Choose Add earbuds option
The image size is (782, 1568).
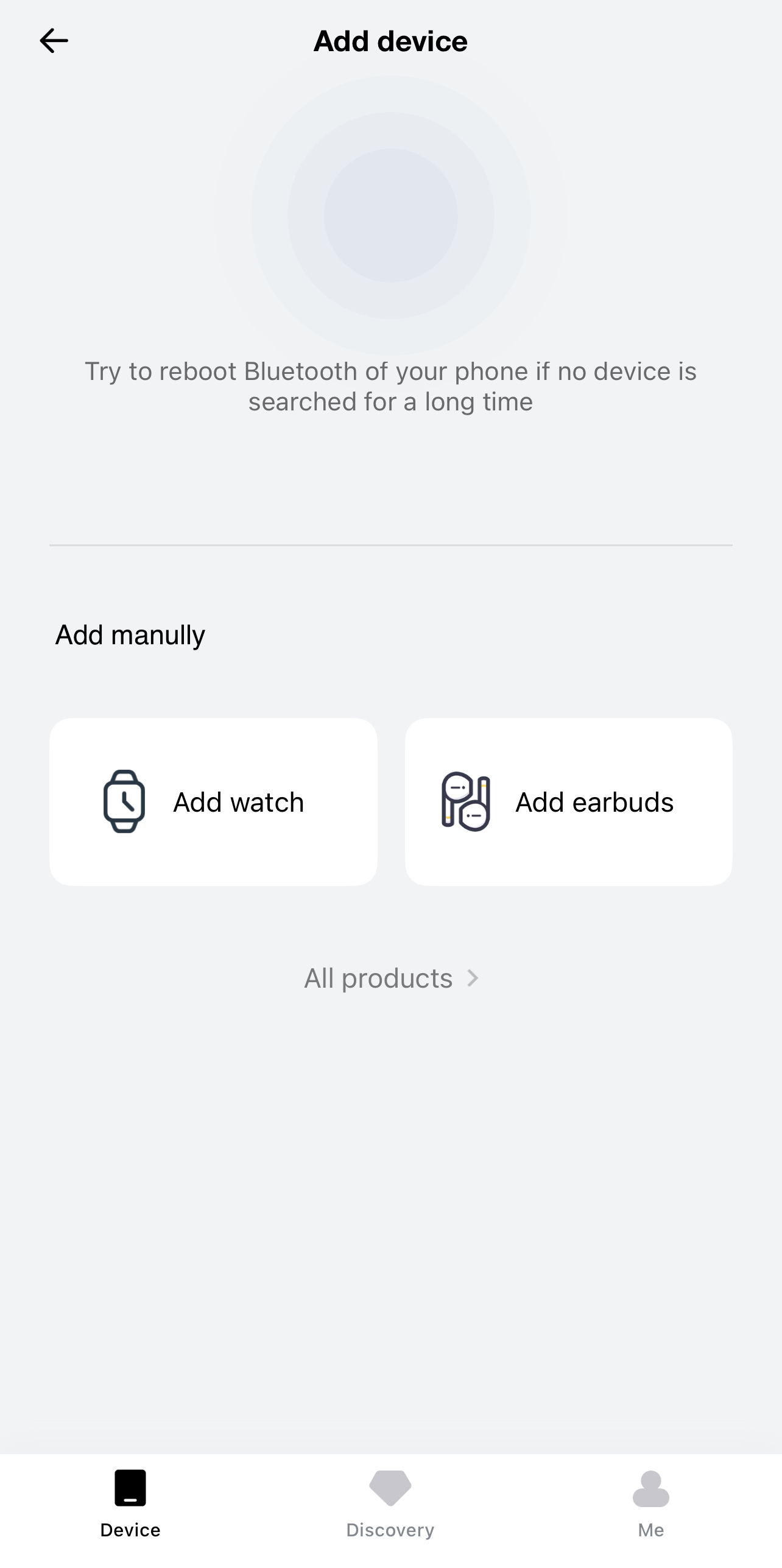point(568,801)
